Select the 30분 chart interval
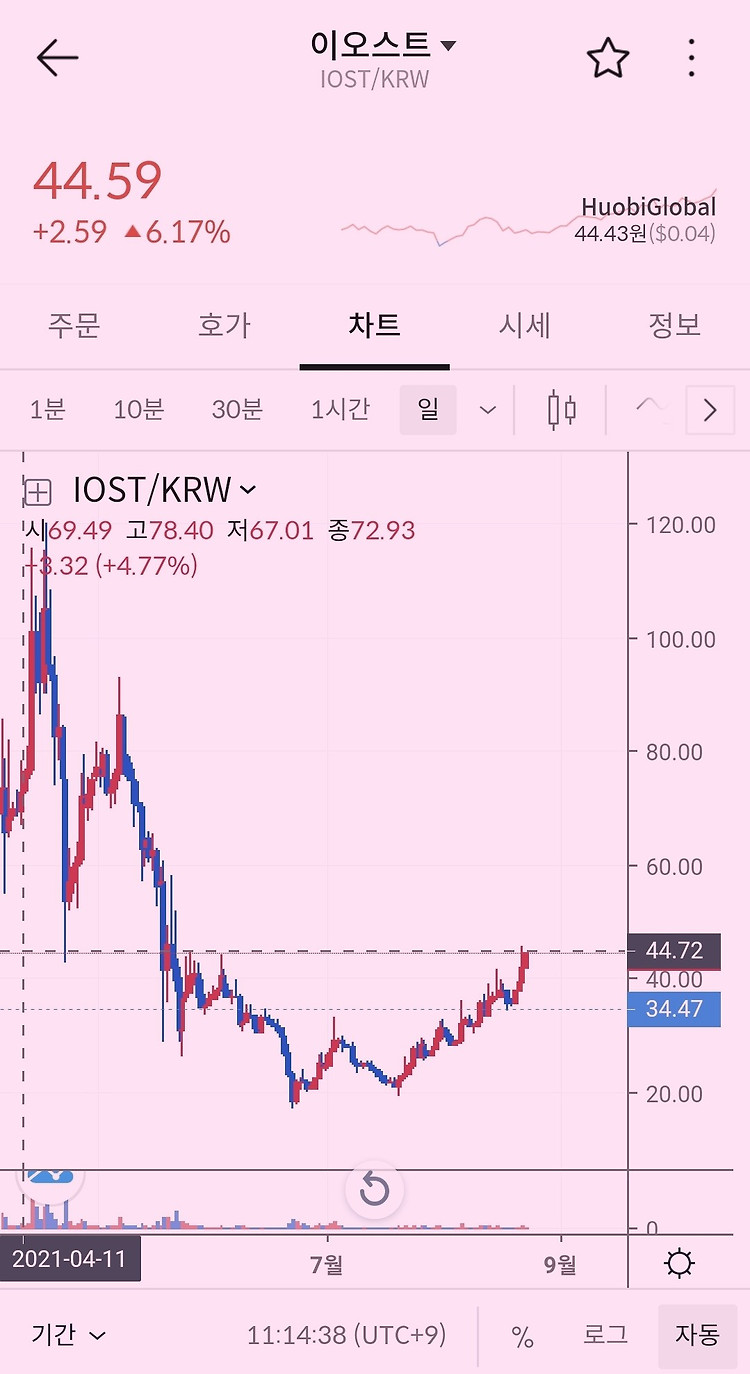Screen dimensions: 750x1374 coord(237,409)
